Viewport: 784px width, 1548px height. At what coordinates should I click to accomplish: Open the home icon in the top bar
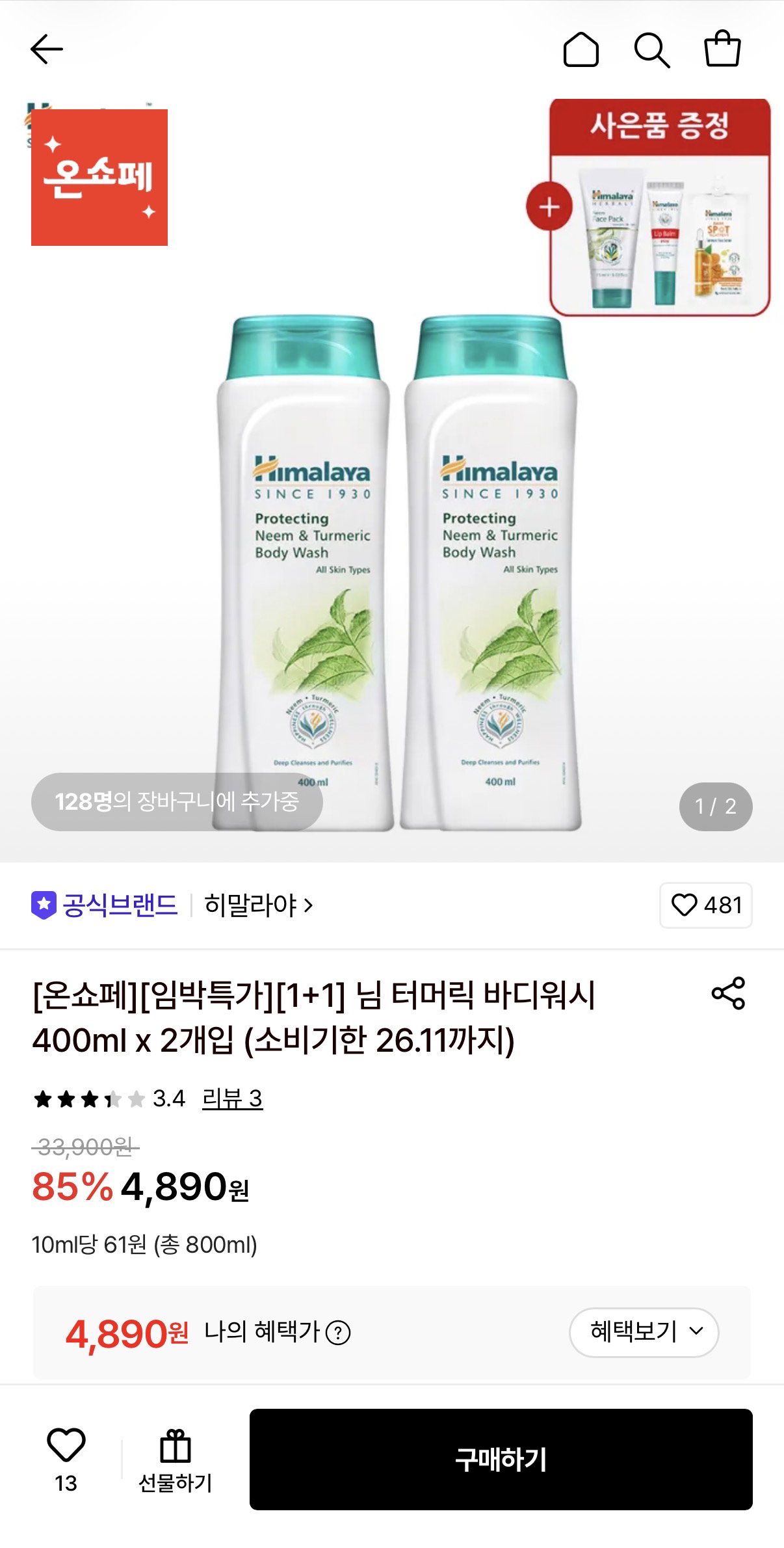tap(581, 49)
